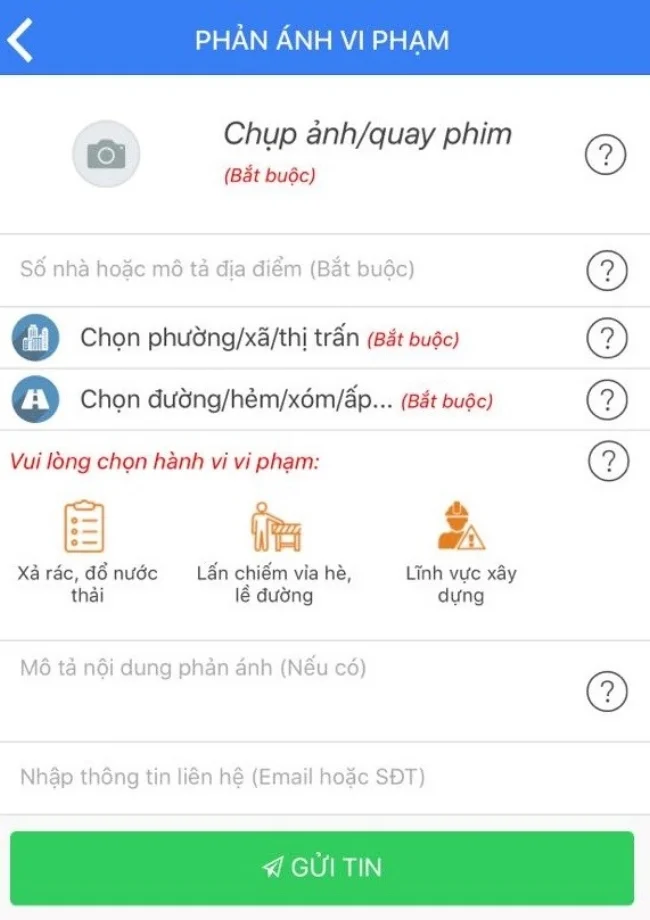
Task: Open help for address description field
Action: (x=606, y=271)
